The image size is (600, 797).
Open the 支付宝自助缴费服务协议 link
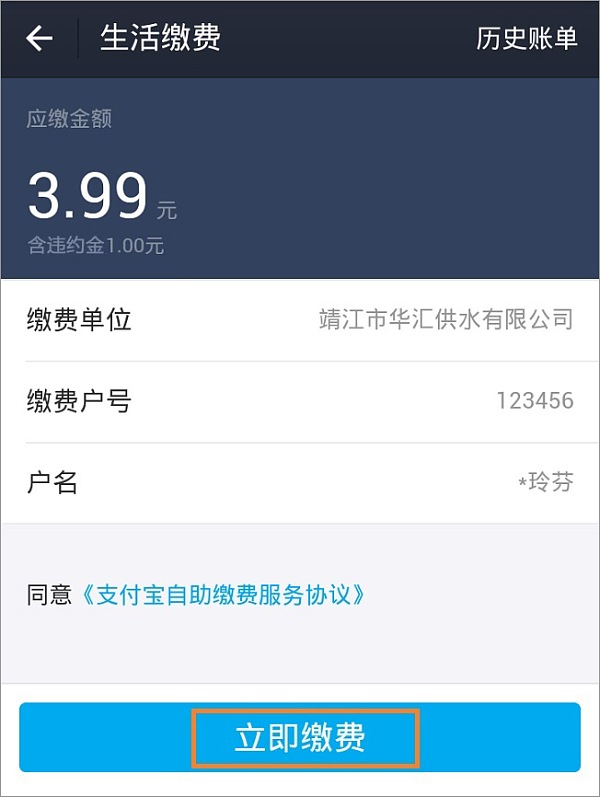coord(220,595)
